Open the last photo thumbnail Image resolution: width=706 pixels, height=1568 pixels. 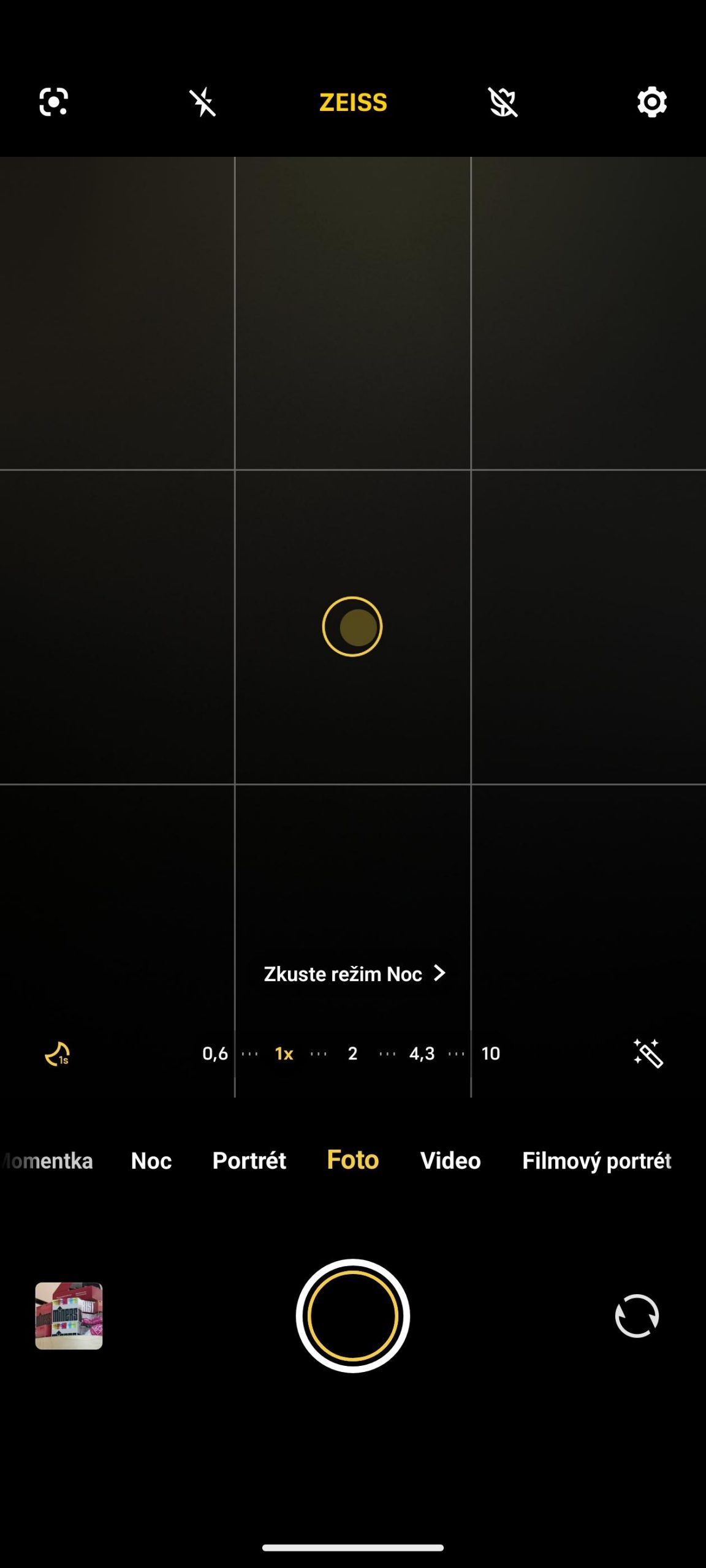click(69, 1316)
